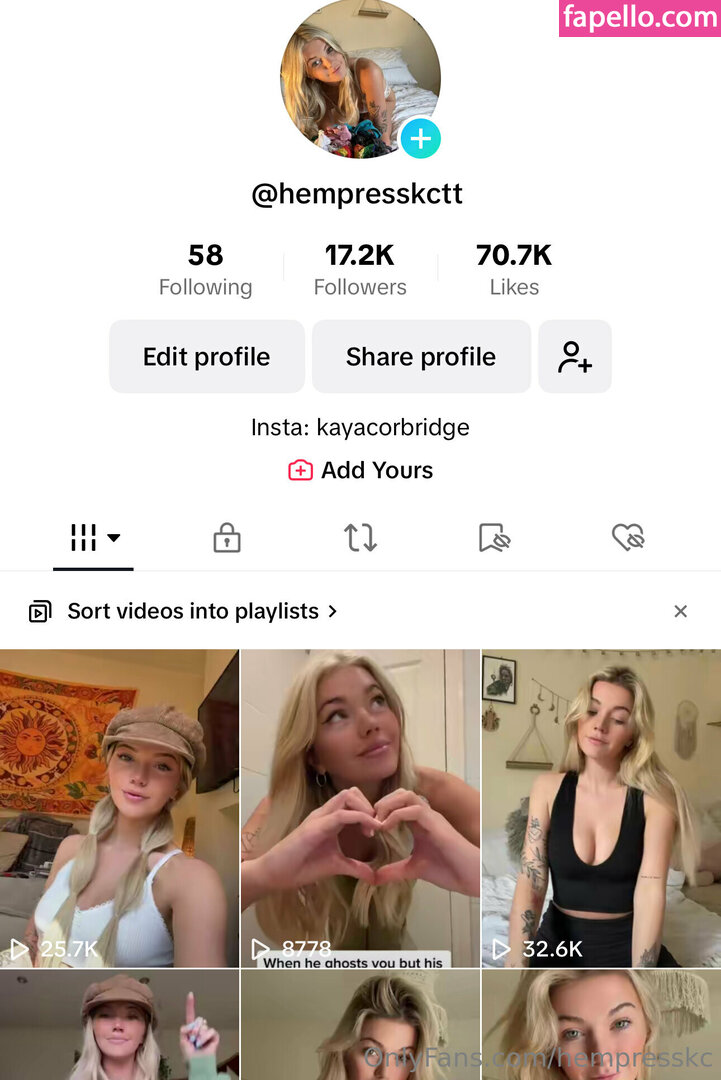Open the add friends icon button
The image size is (721, 1080).
pos(575,357)
